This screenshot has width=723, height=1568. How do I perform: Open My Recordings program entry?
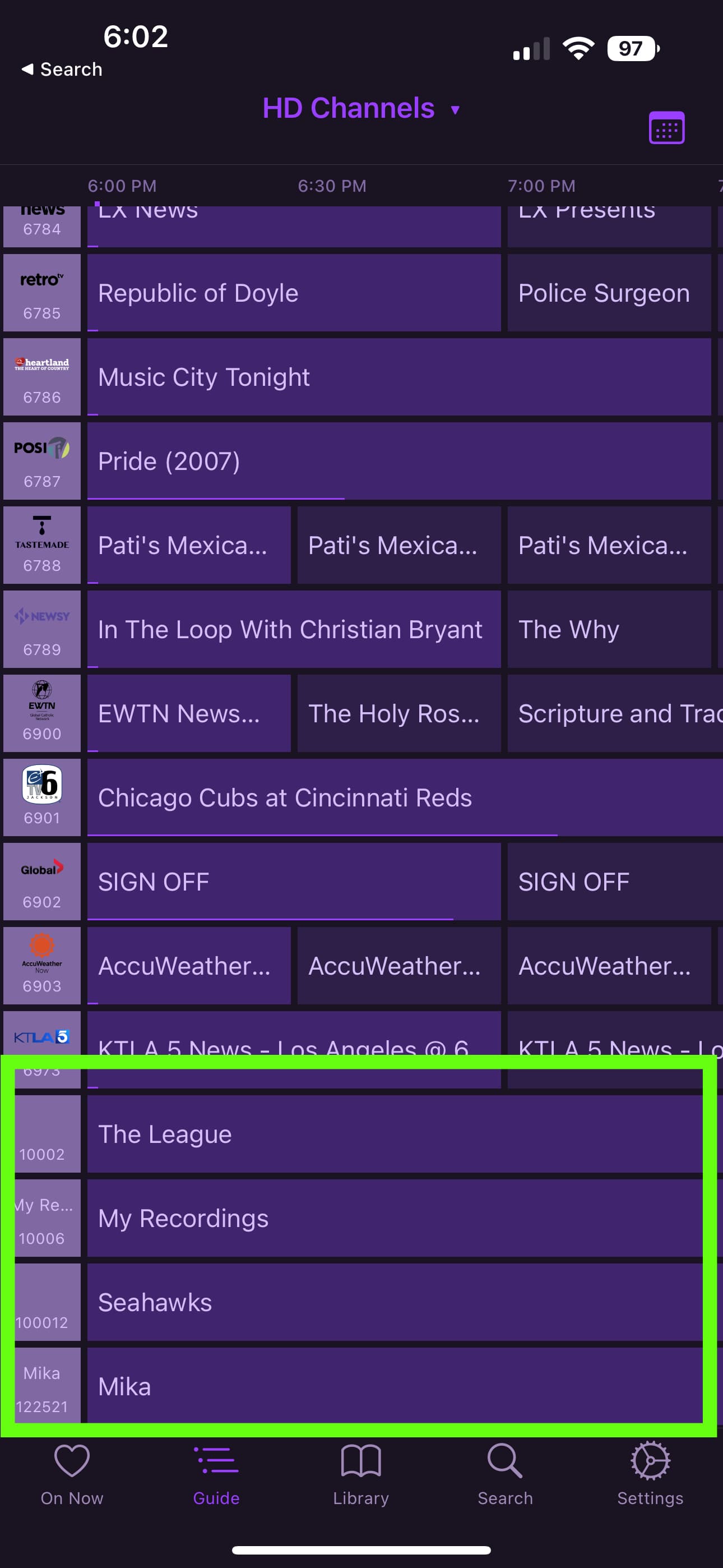click(395, 1218)
